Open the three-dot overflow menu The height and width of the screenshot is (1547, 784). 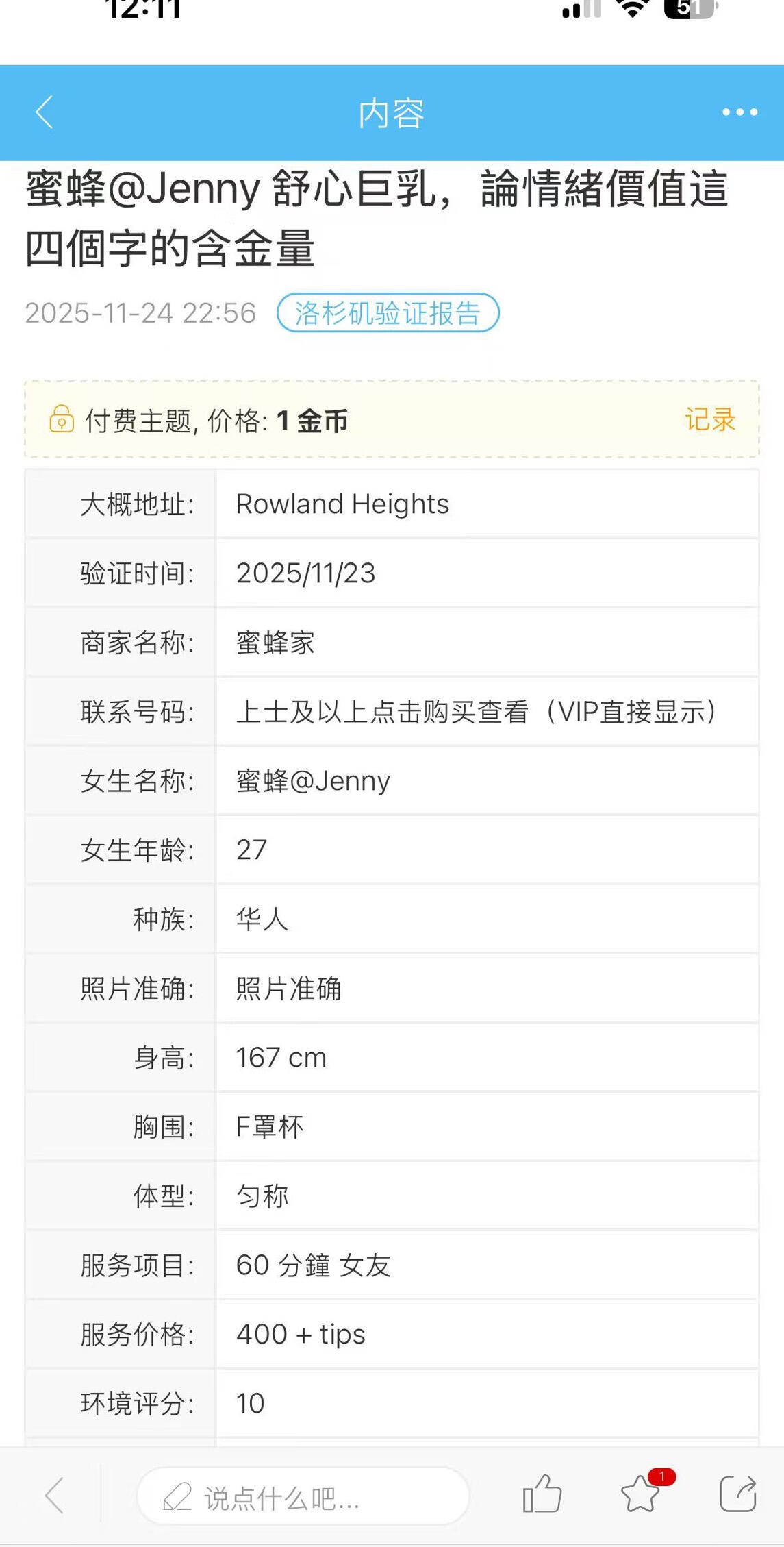pyautogui.click(x=739, y=112)
